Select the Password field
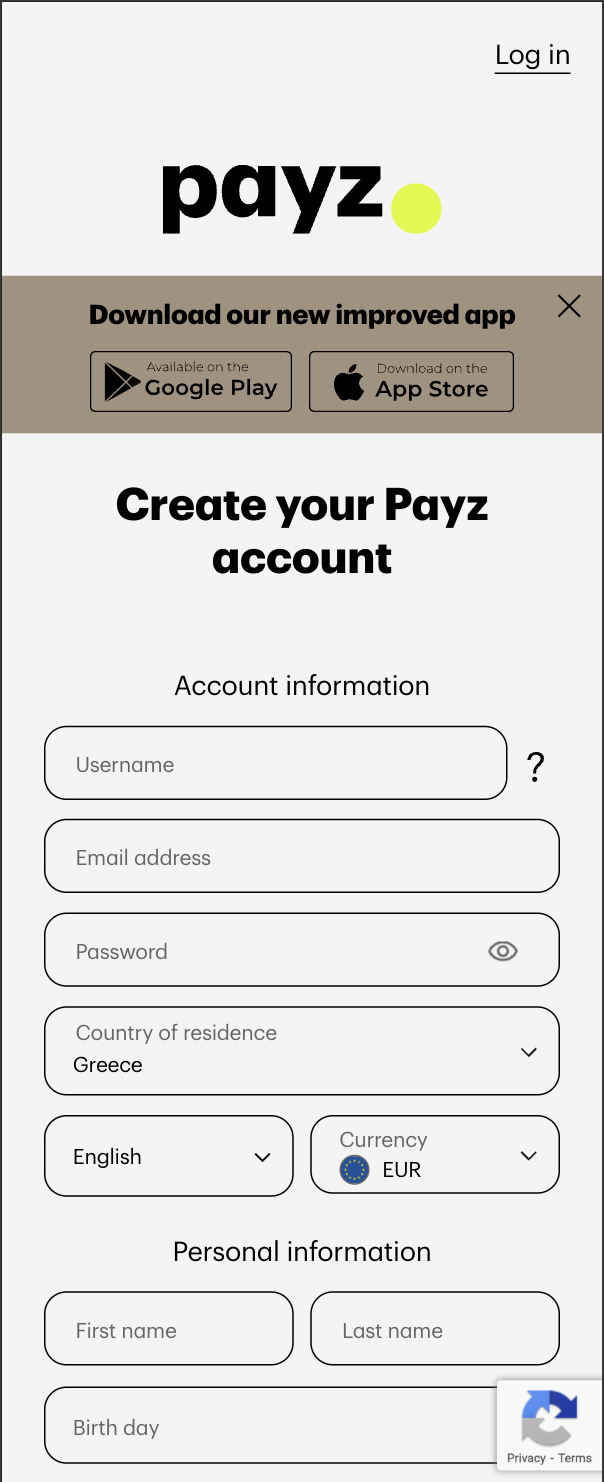604x1482 pixels. click(x=260, y=950)
